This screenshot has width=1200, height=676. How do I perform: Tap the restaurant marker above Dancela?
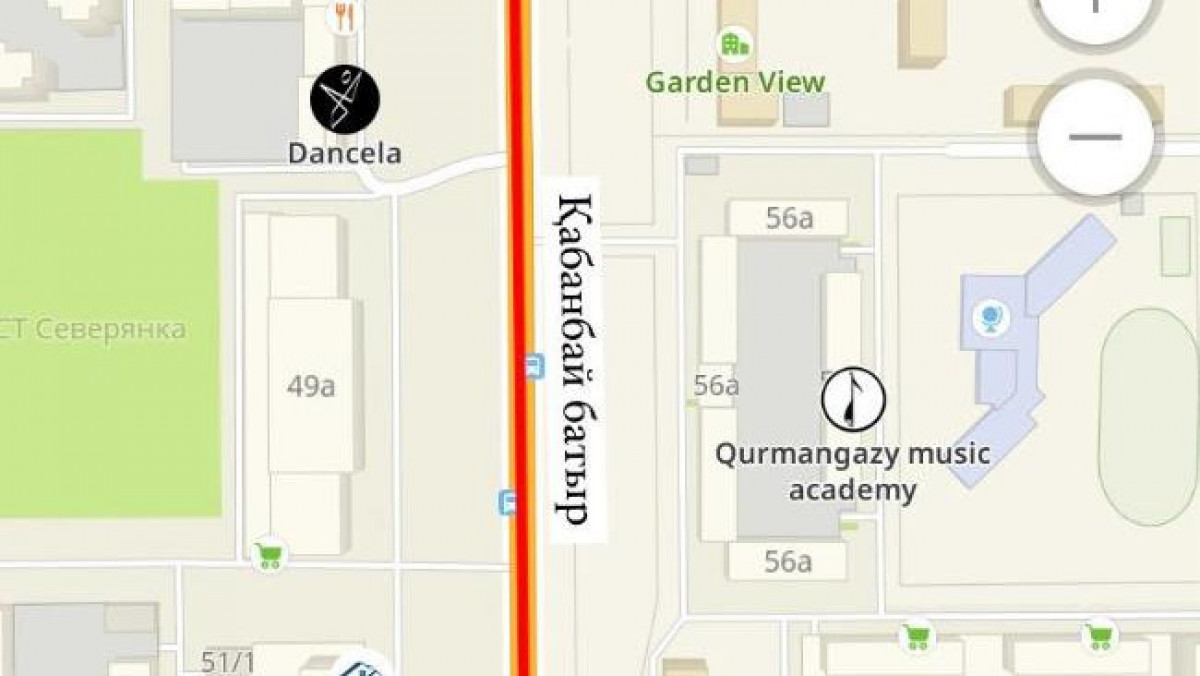[x=345, y=17]
